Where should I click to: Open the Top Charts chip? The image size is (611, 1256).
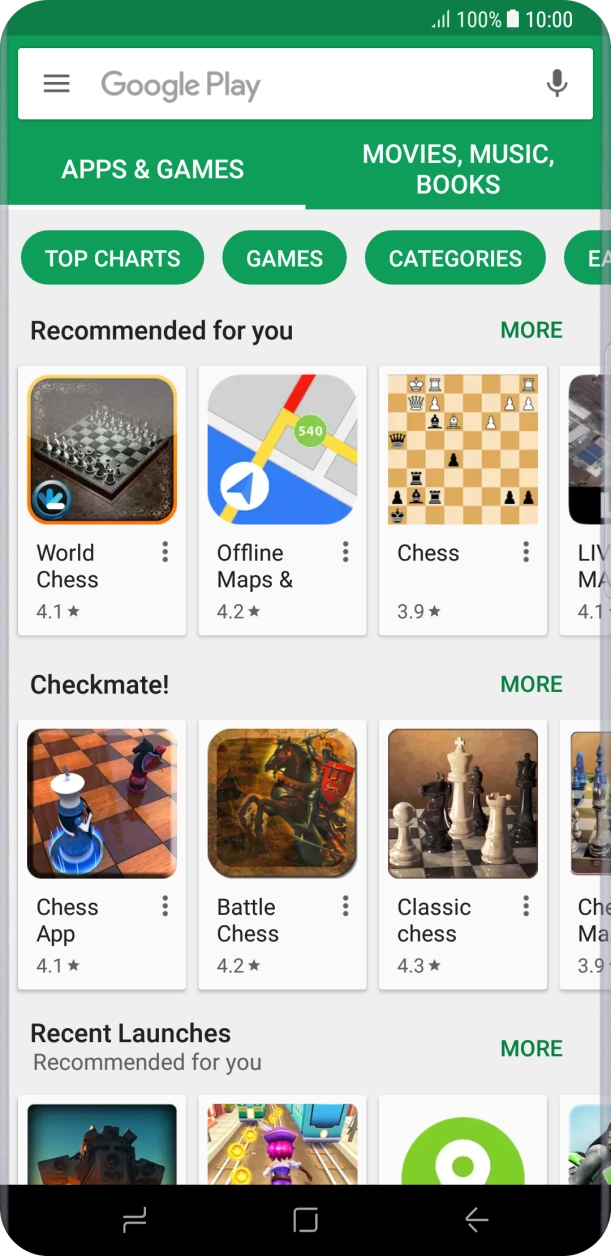[112, 259]
